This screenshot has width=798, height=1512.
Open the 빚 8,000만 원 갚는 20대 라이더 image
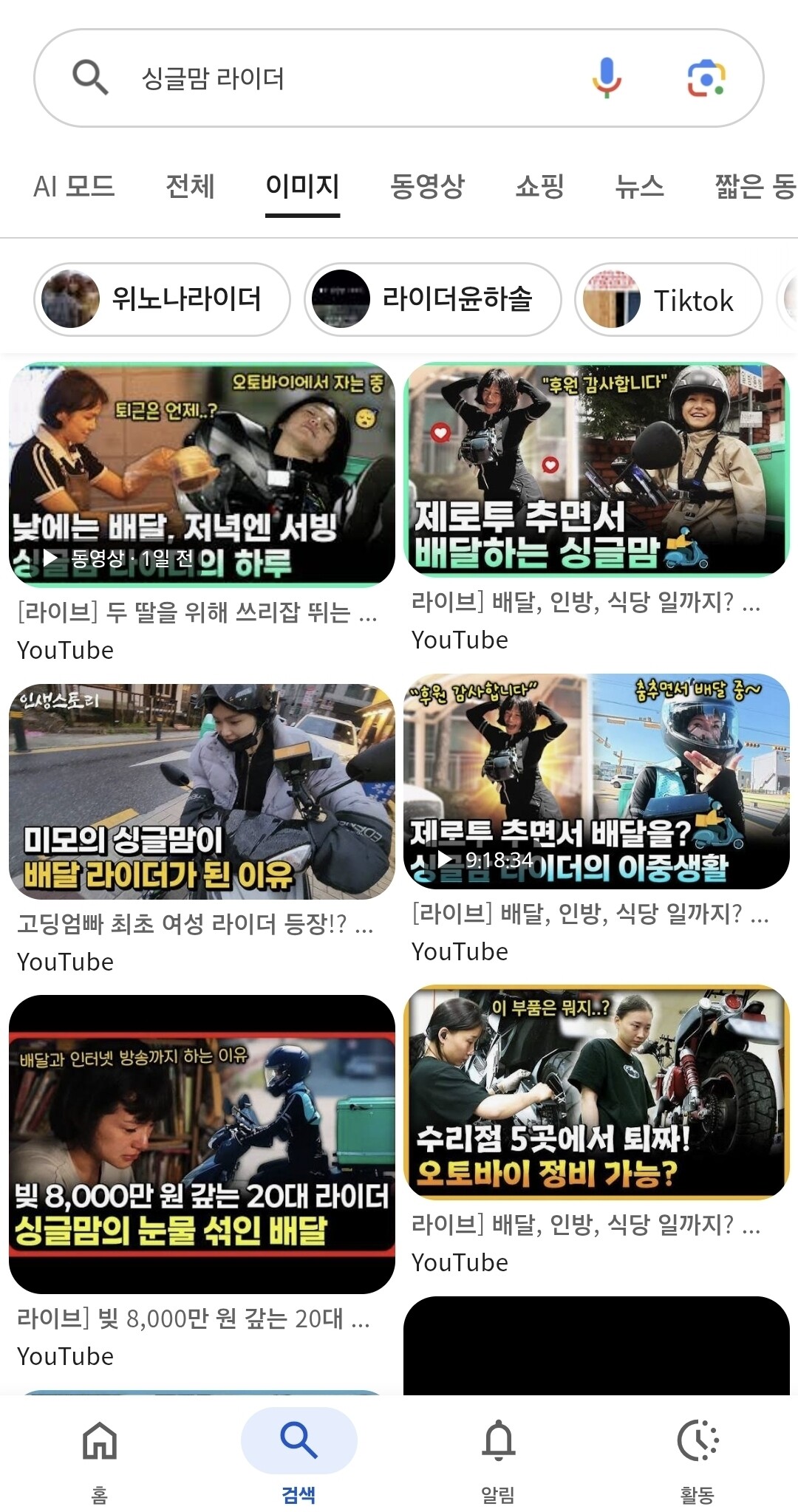(x=202, y=1144)
